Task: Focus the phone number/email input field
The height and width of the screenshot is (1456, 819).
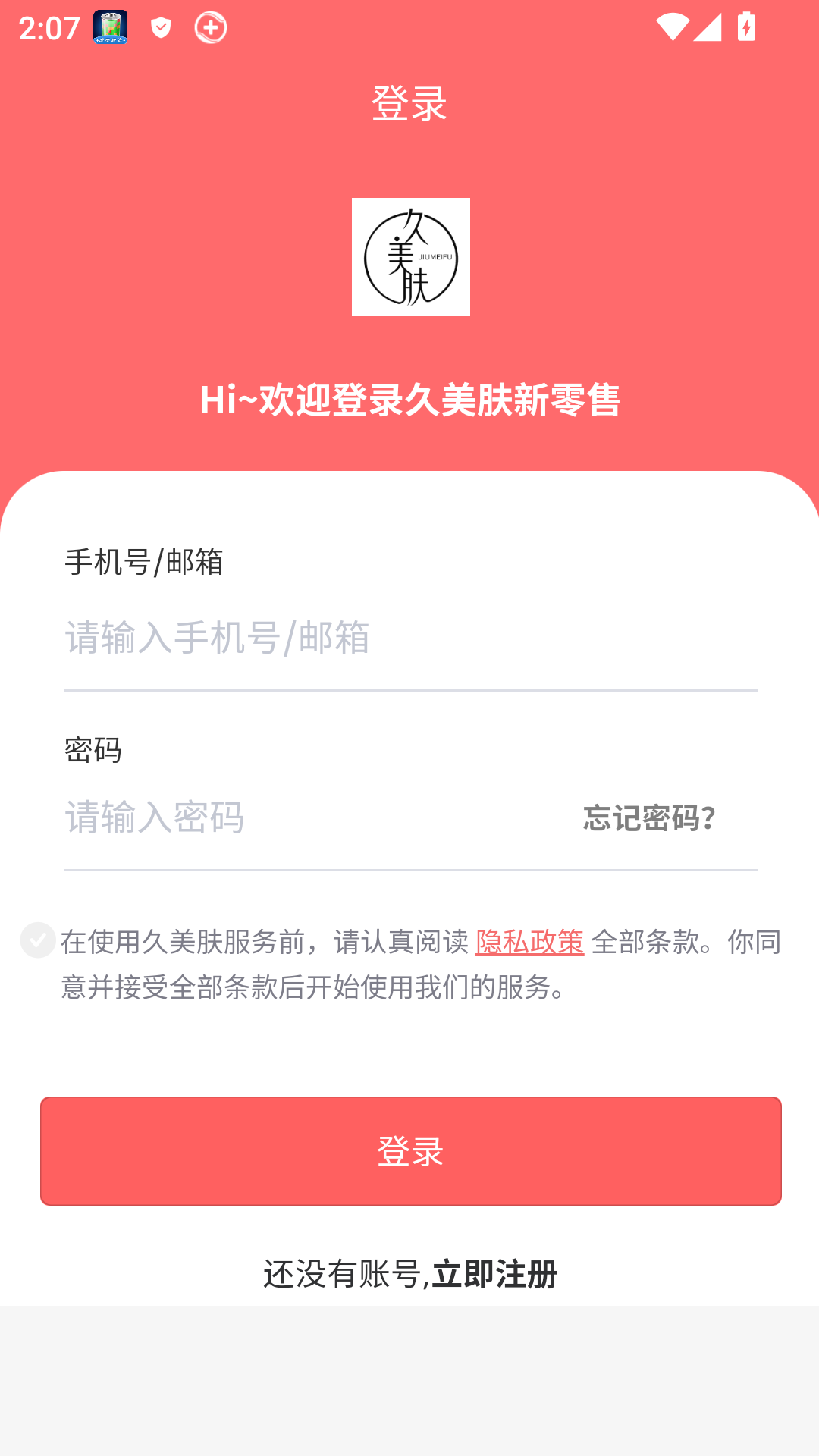Action: point(409,638)
